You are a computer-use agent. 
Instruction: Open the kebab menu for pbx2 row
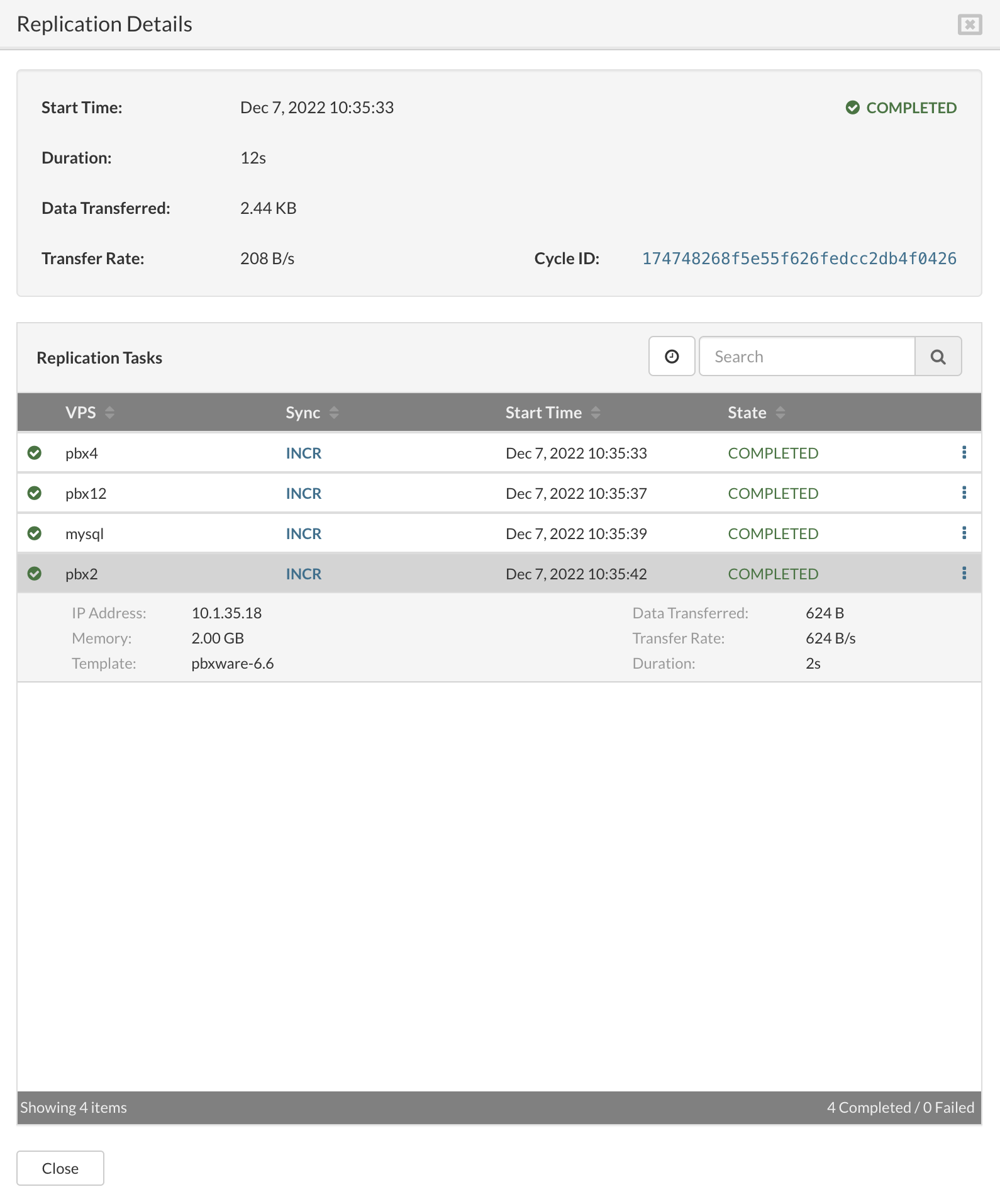[964, 573]
